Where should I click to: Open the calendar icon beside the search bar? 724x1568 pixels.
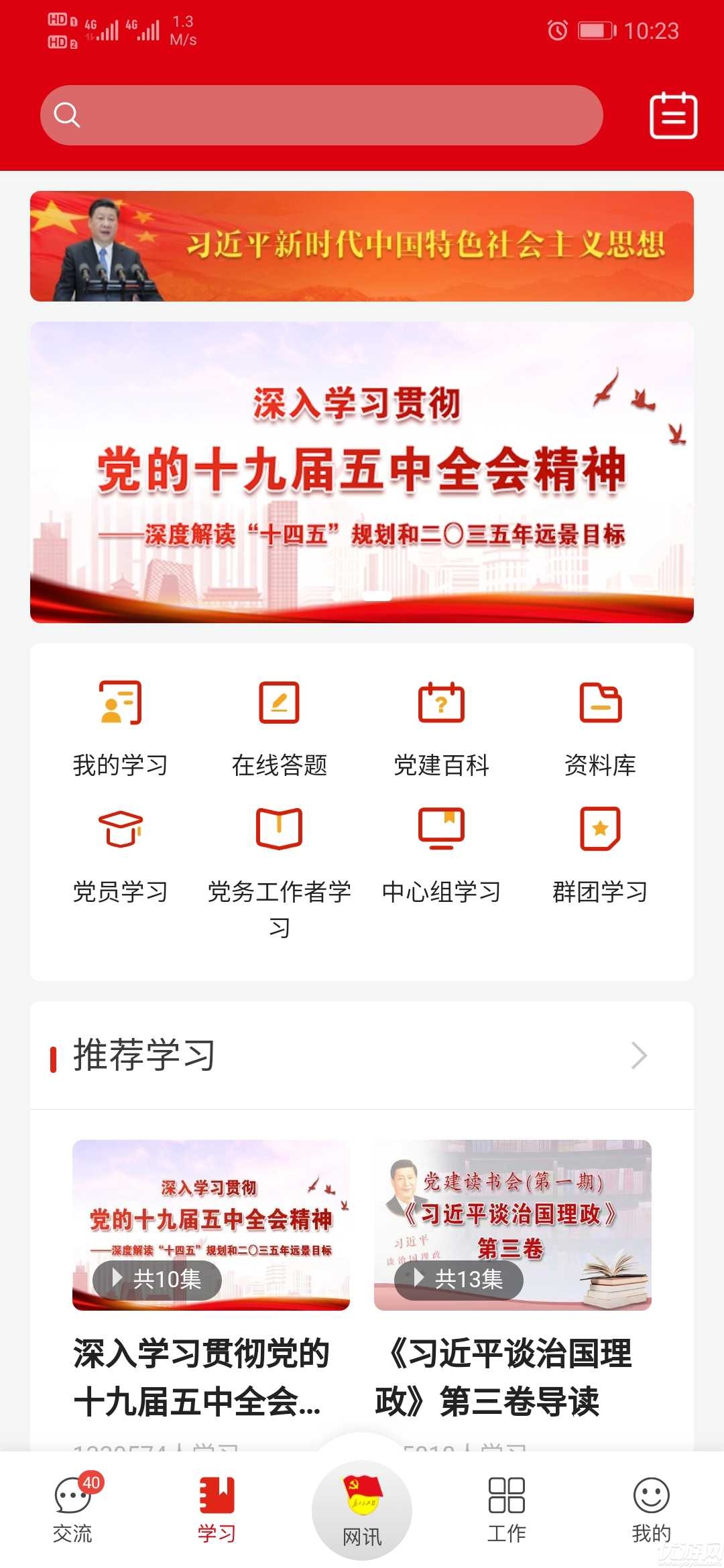674,114
